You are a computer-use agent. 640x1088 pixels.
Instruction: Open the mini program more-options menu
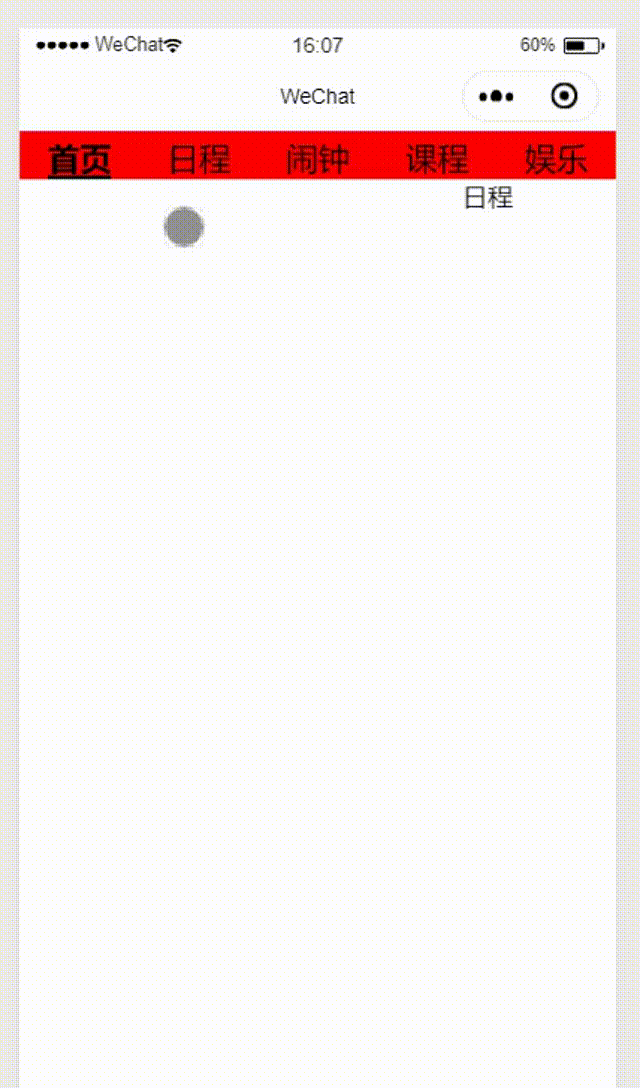[x=496, y=97]
